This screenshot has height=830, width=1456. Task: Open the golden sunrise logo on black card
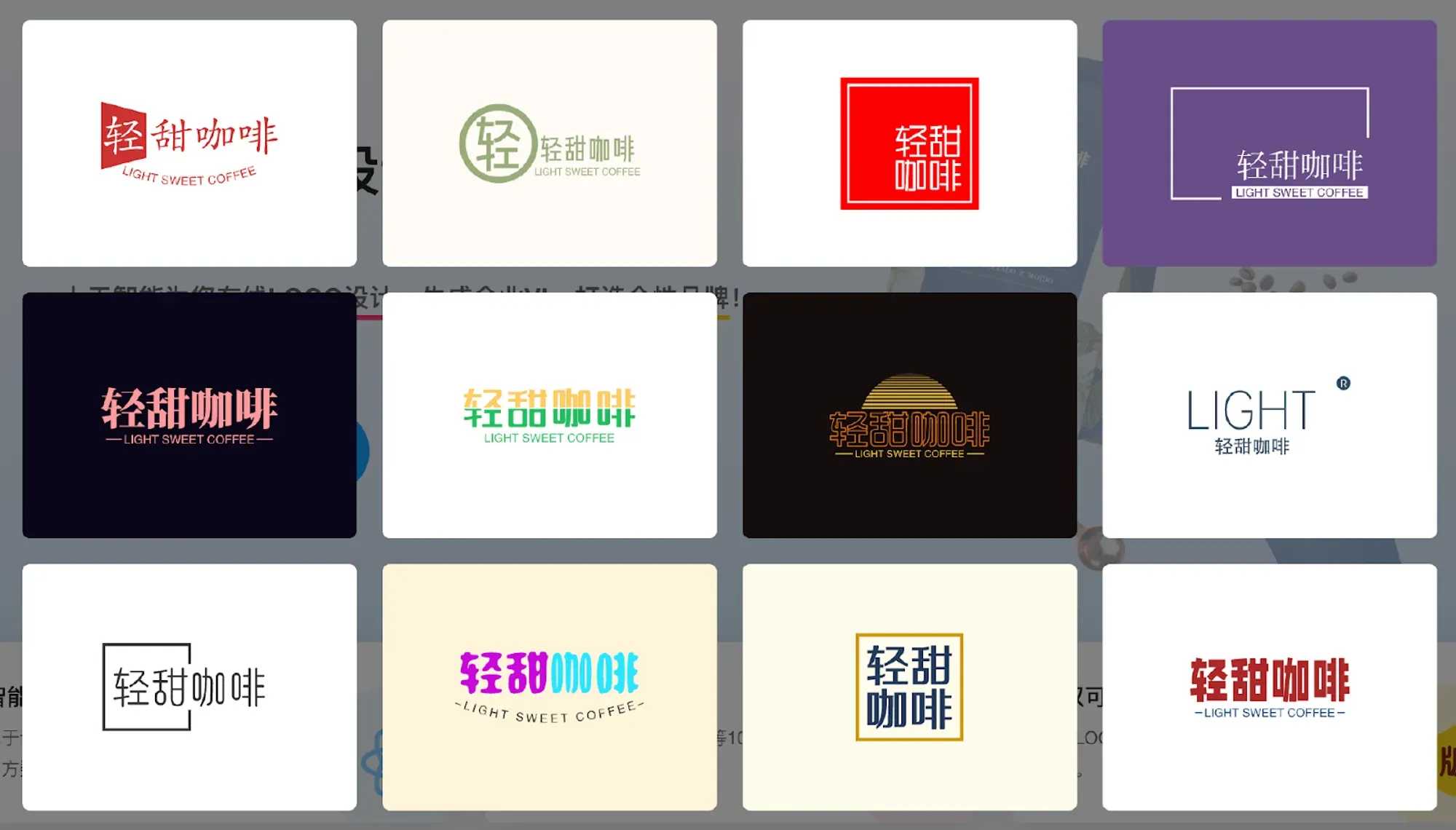(909, 415)
